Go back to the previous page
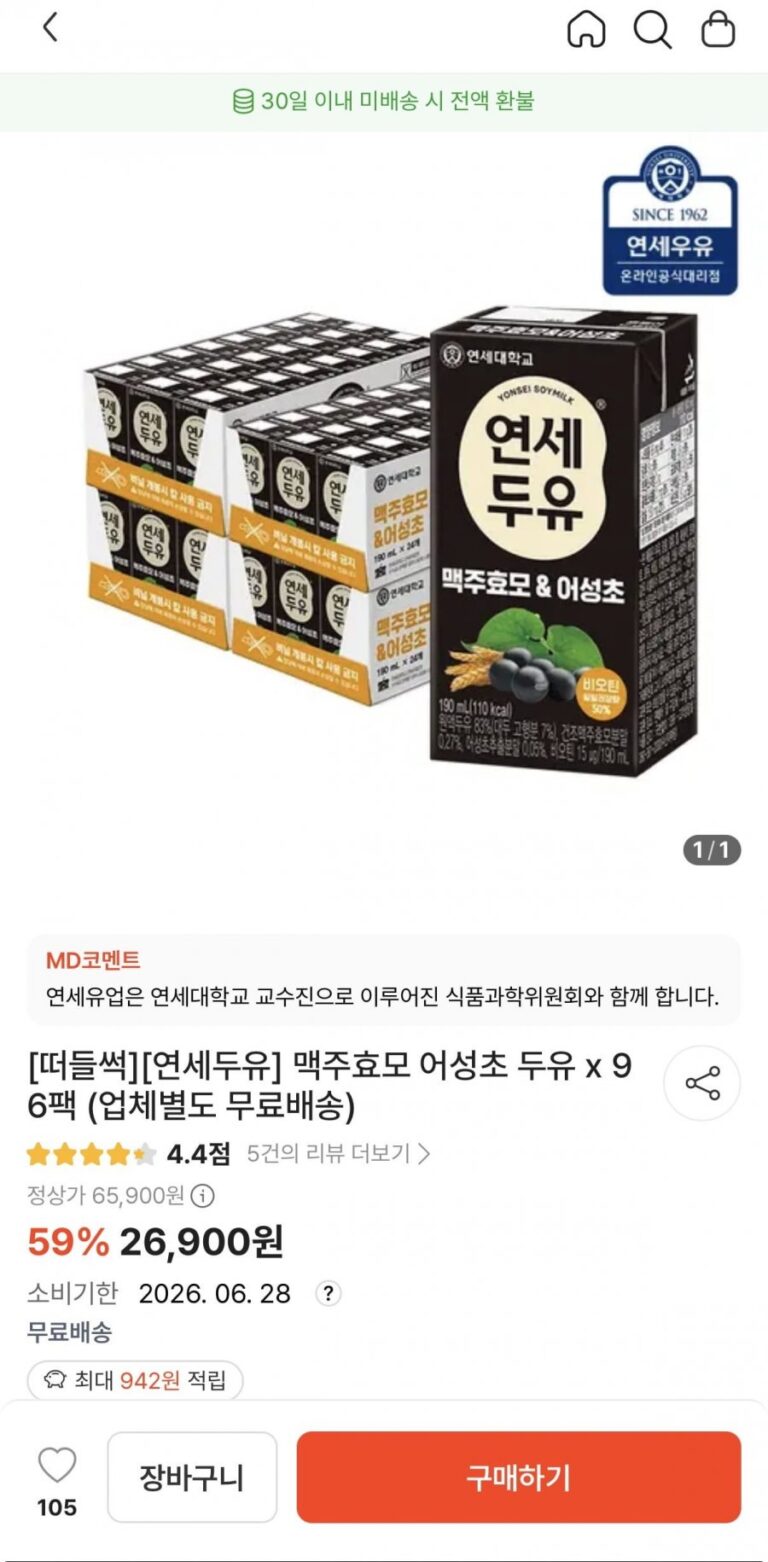 [x=50, y=29]
